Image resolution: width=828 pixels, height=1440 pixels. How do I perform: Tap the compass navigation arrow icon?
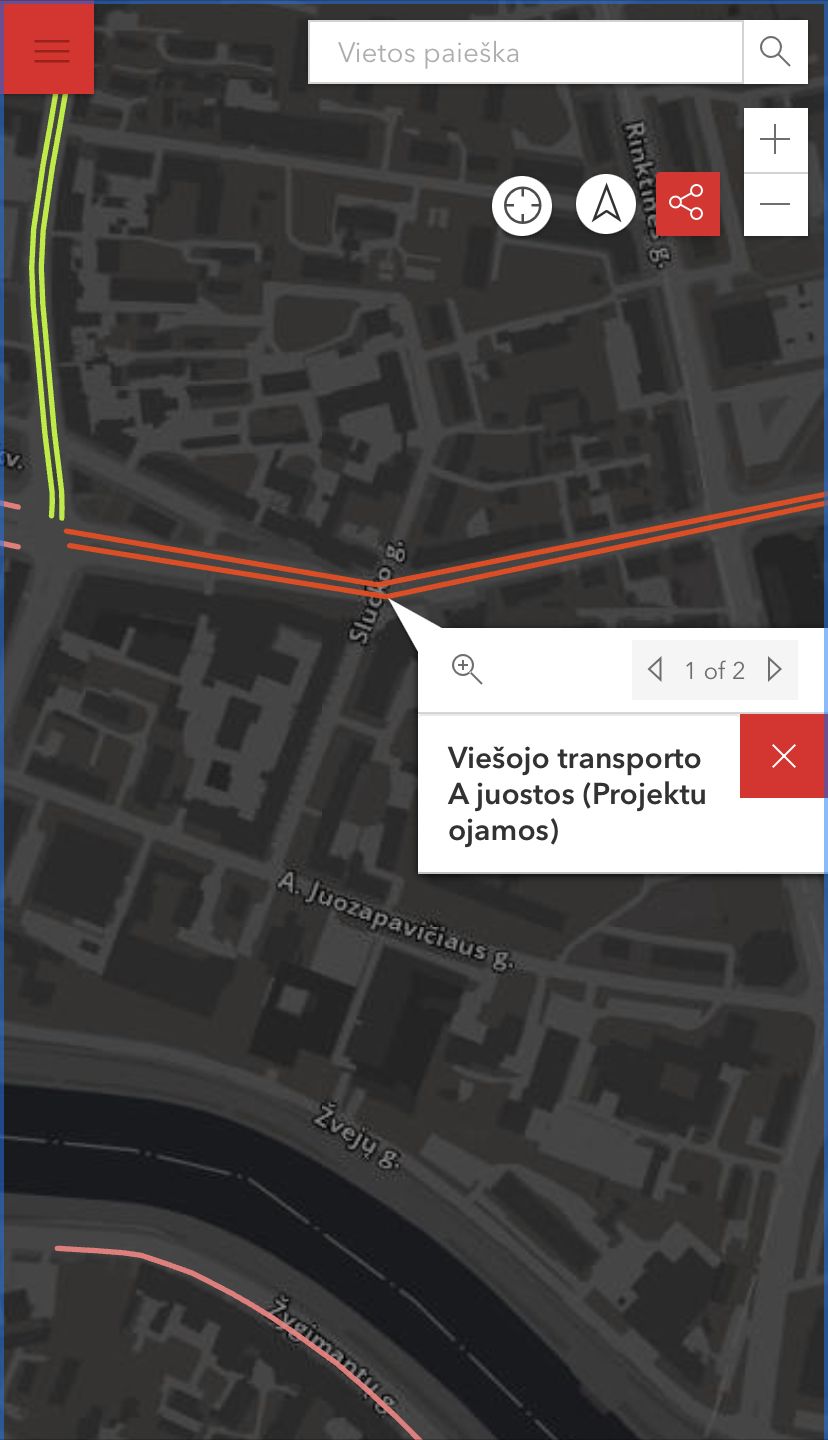click(606, 205)
